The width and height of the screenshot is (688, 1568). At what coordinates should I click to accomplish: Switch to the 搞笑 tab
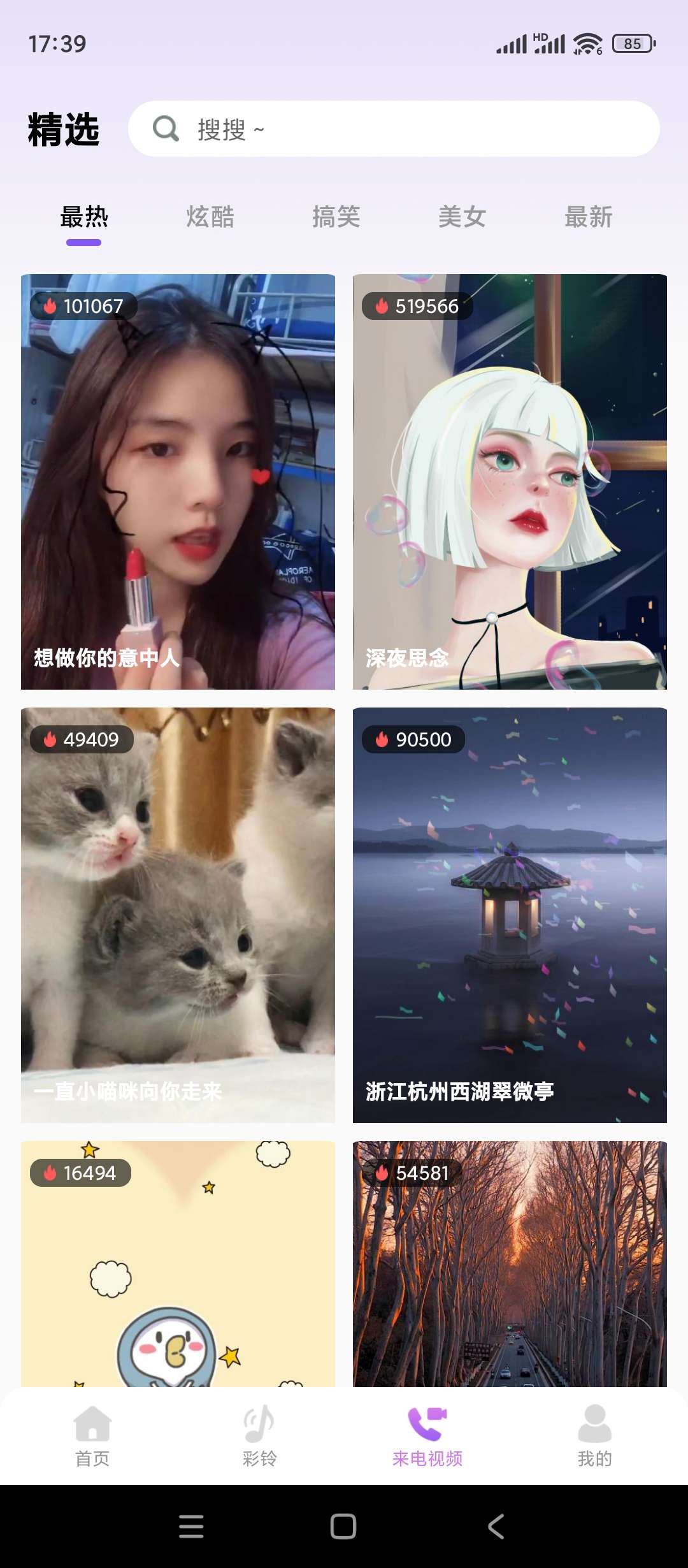[336, 217]
